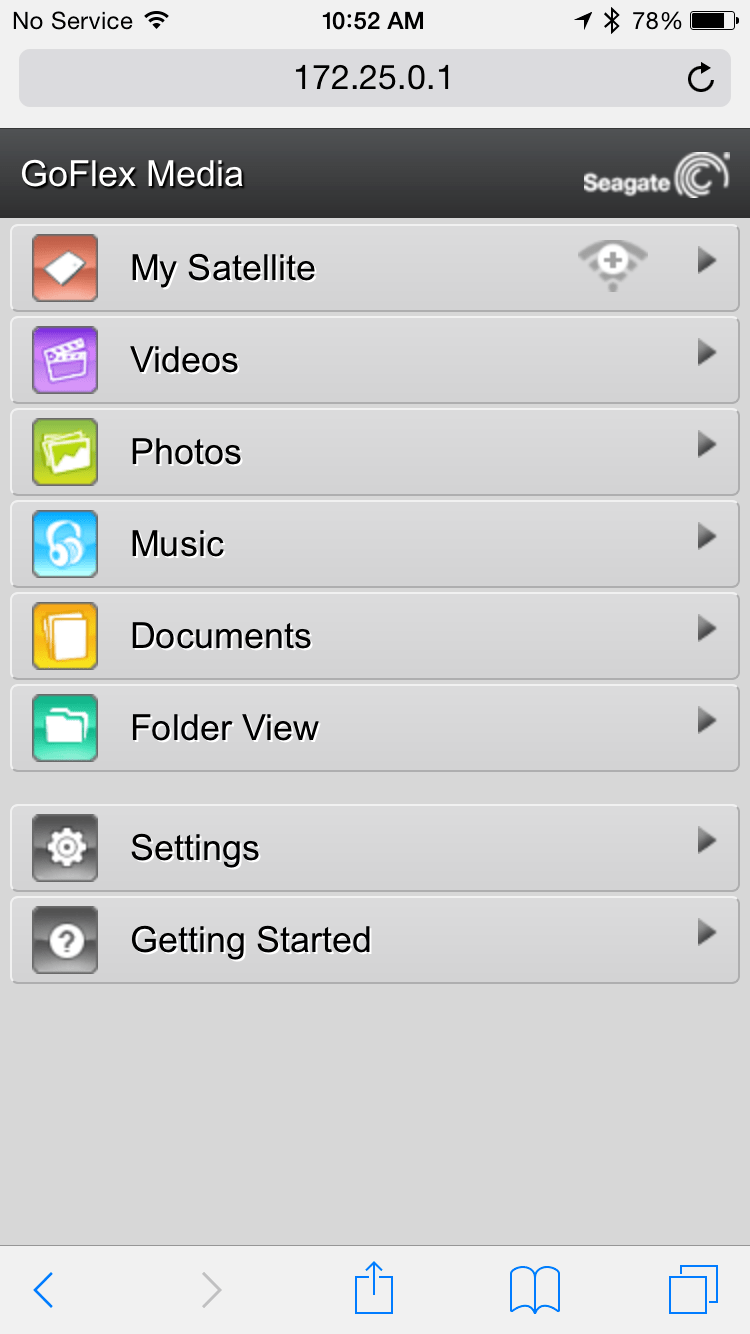View the Getting Started guide
The height and width of the screenshot is (1334, 750).
click(x=374, y=940)
